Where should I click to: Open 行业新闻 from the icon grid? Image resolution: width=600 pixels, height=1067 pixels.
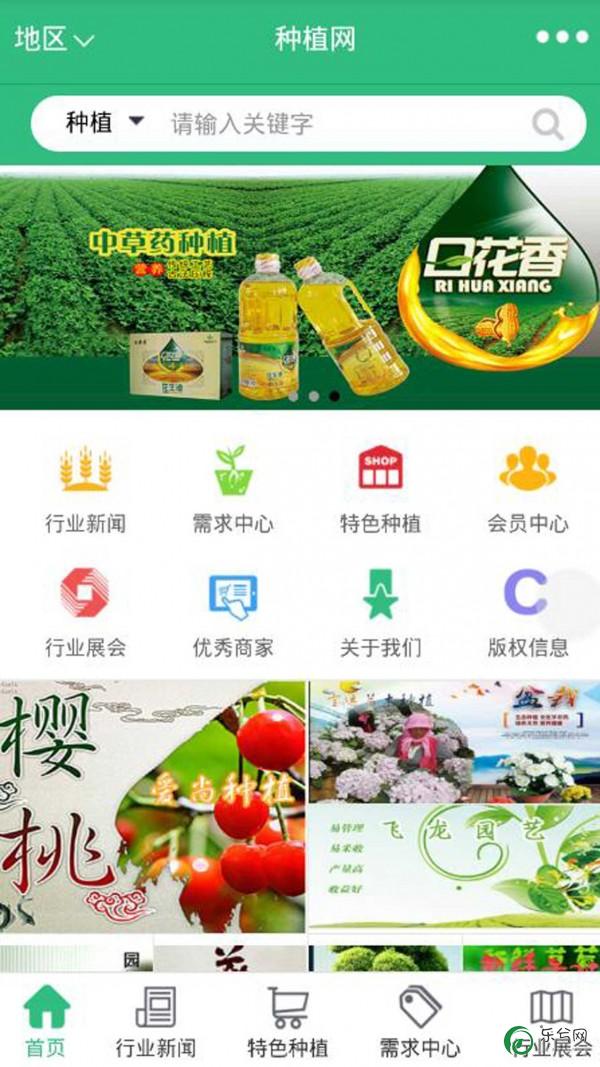click(x=86, y=489)
